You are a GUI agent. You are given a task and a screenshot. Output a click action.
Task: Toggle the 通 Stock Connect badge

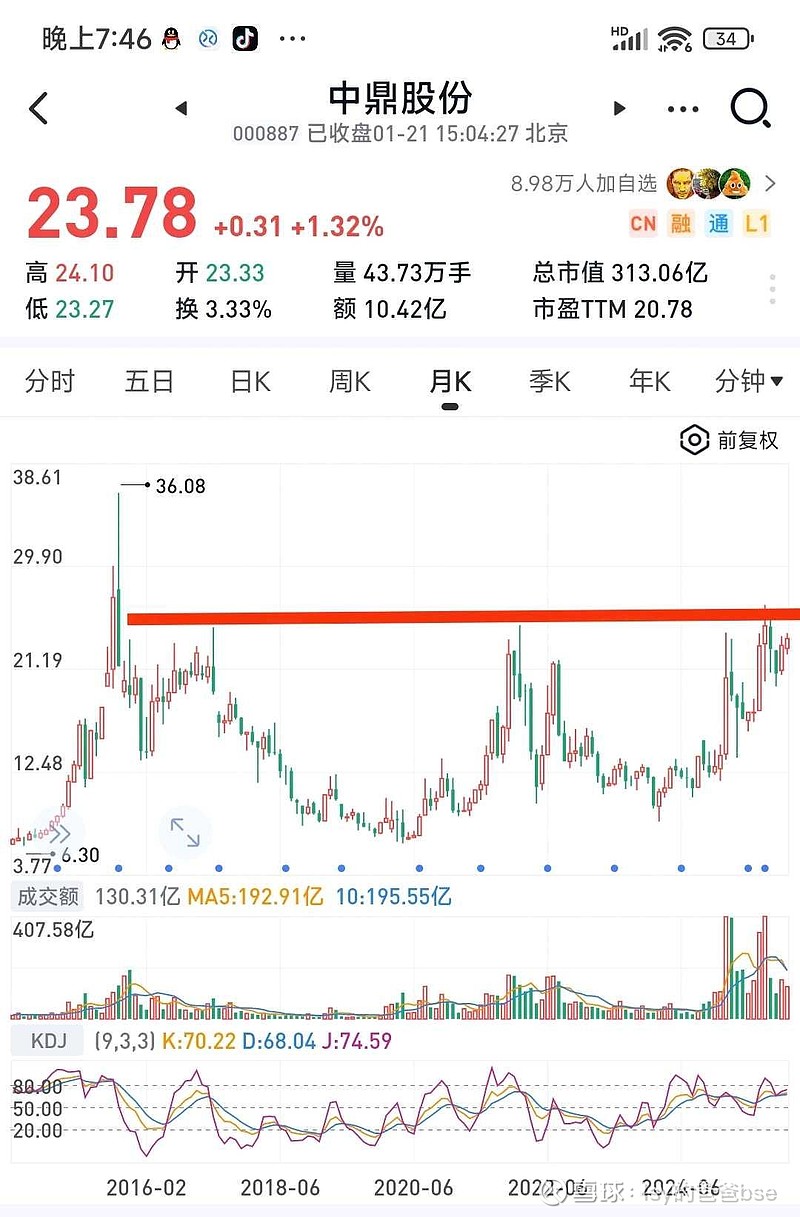click(718, 225)
